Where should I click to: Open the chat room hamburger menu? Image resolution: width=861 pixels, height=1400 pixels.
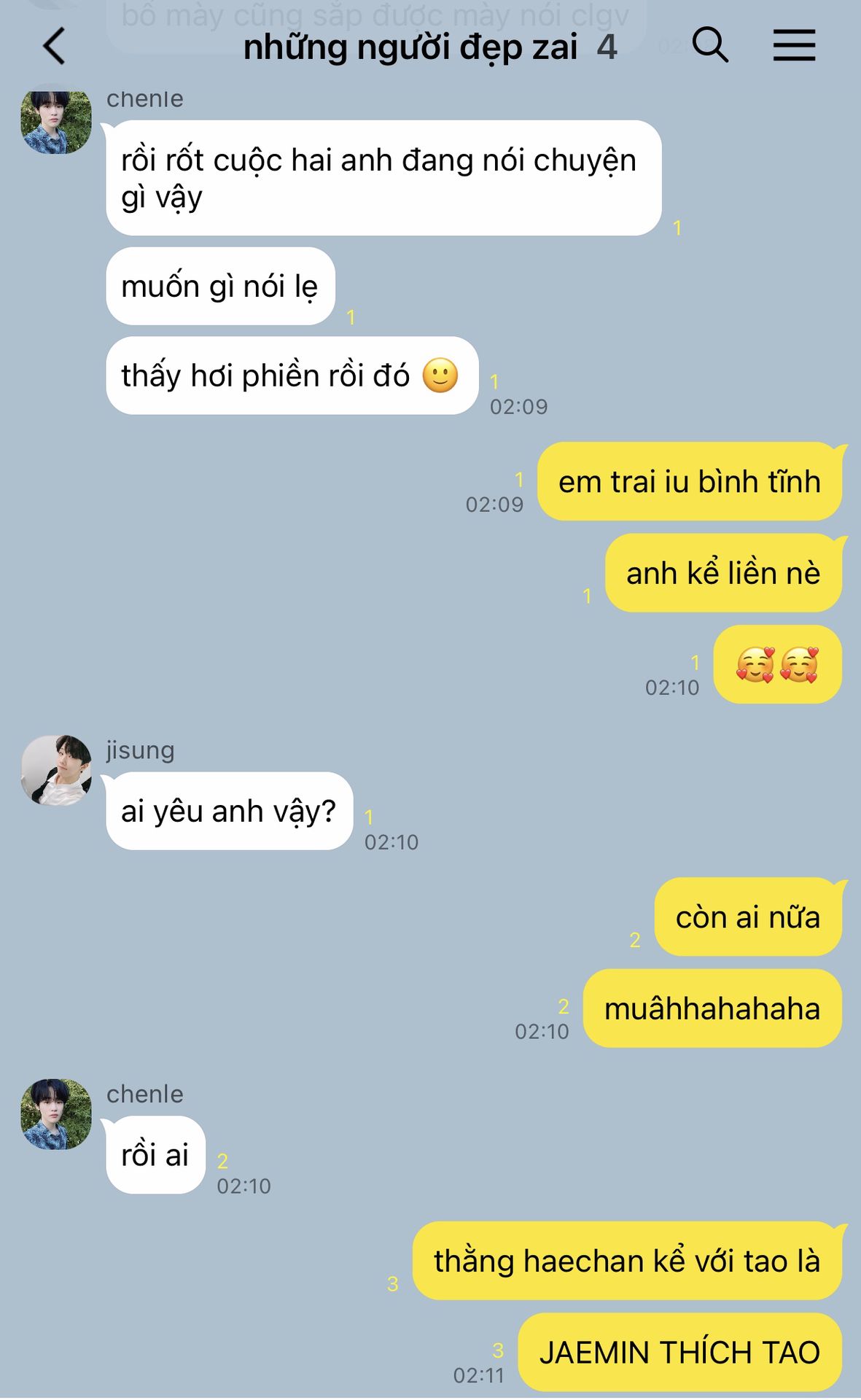[794, 45]
